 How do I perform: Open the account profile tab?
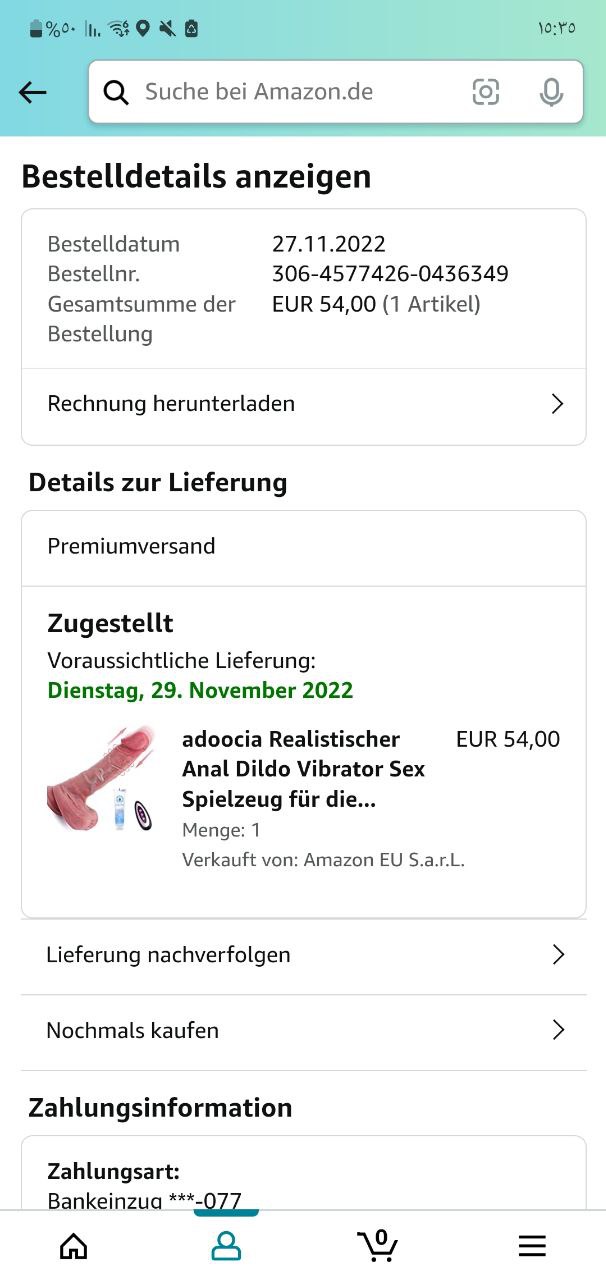tap(226, 1245)
